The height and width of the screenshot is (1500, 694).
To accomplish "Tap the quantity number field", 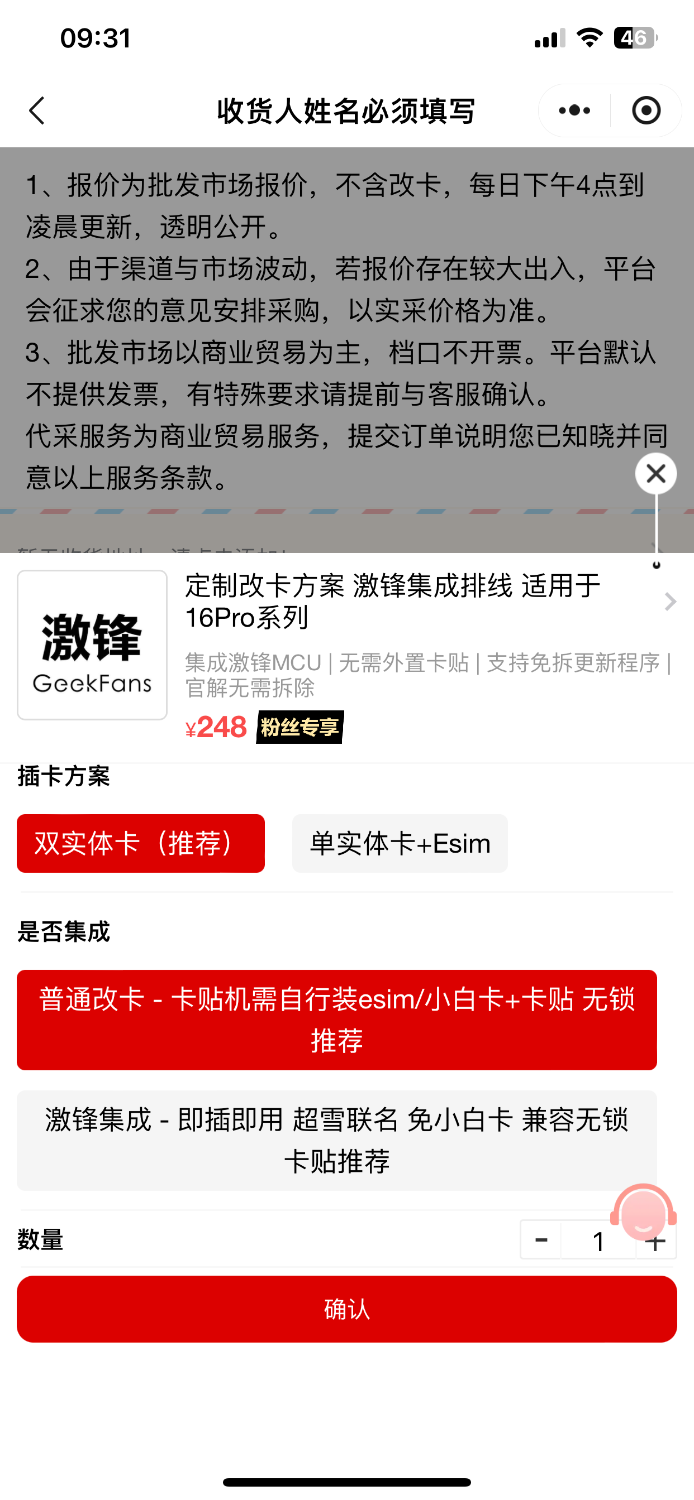I will [598, 1241].
